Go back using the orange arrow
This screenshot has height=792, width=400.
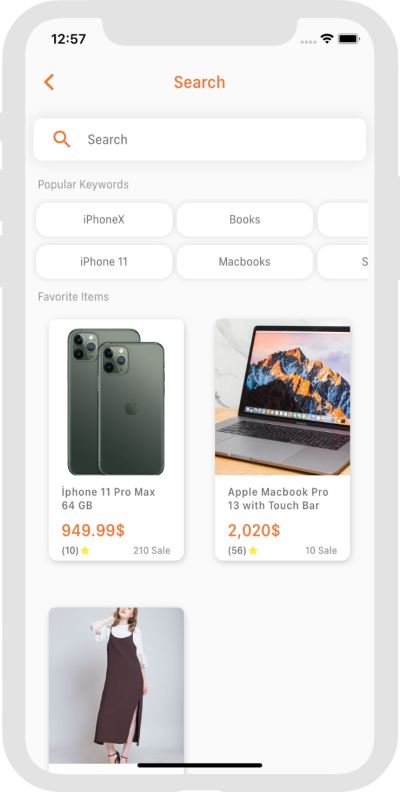[x=49, y=82]
